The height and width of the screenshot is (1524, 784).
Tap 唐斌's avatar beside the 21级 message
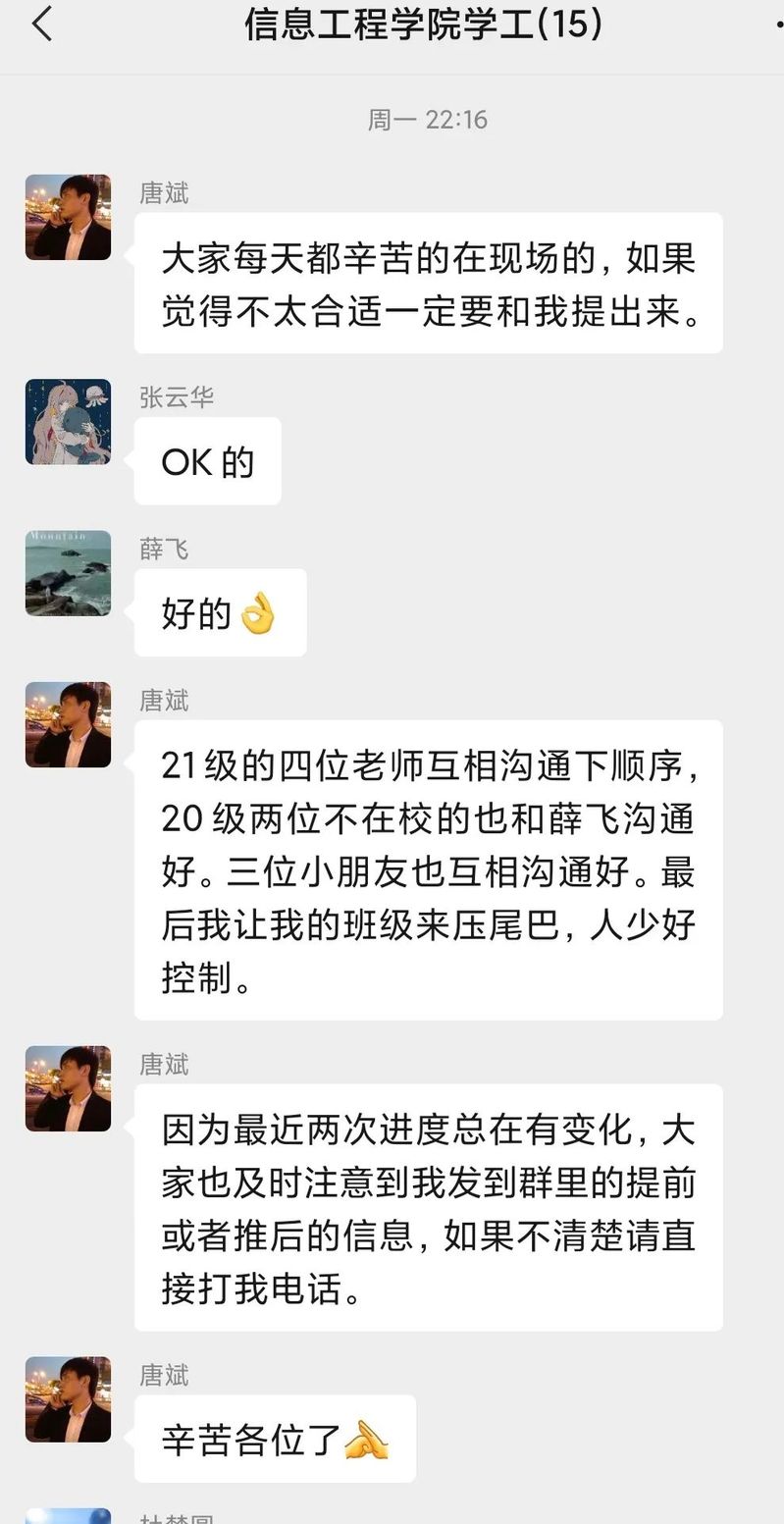68,724
